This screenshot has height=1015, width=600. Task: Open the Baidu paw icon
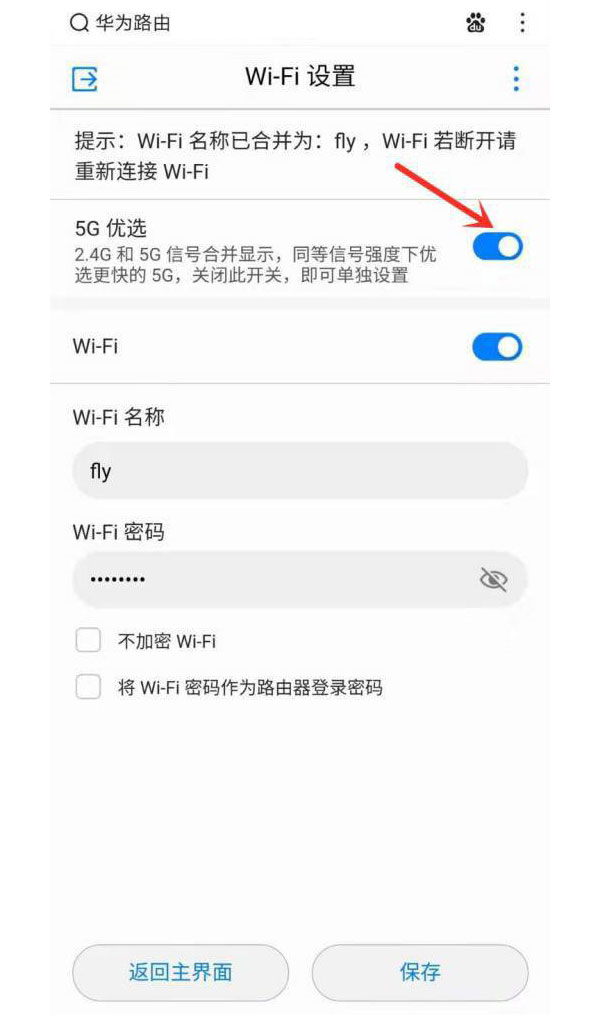pos(476,22)
